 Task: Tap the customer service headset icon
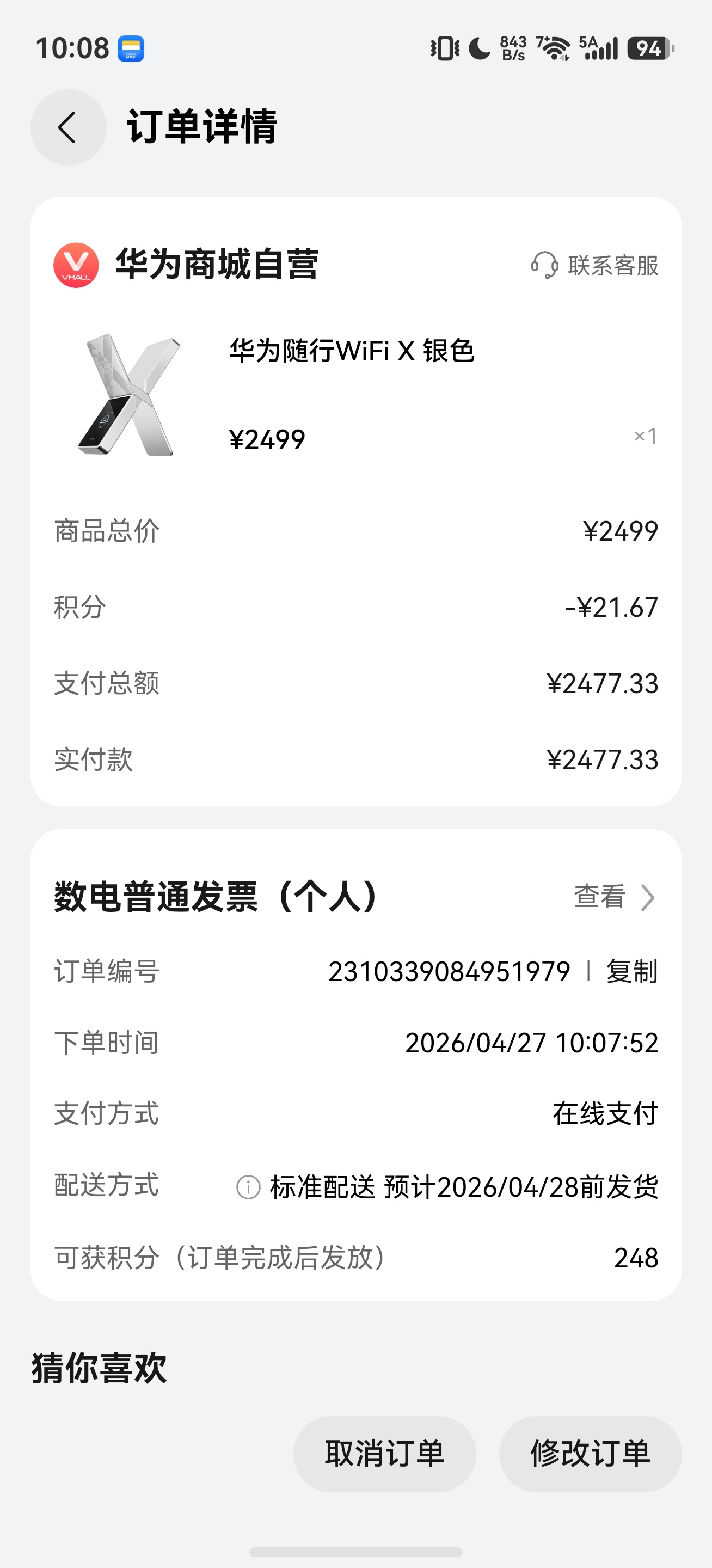[x=545, y=265]
